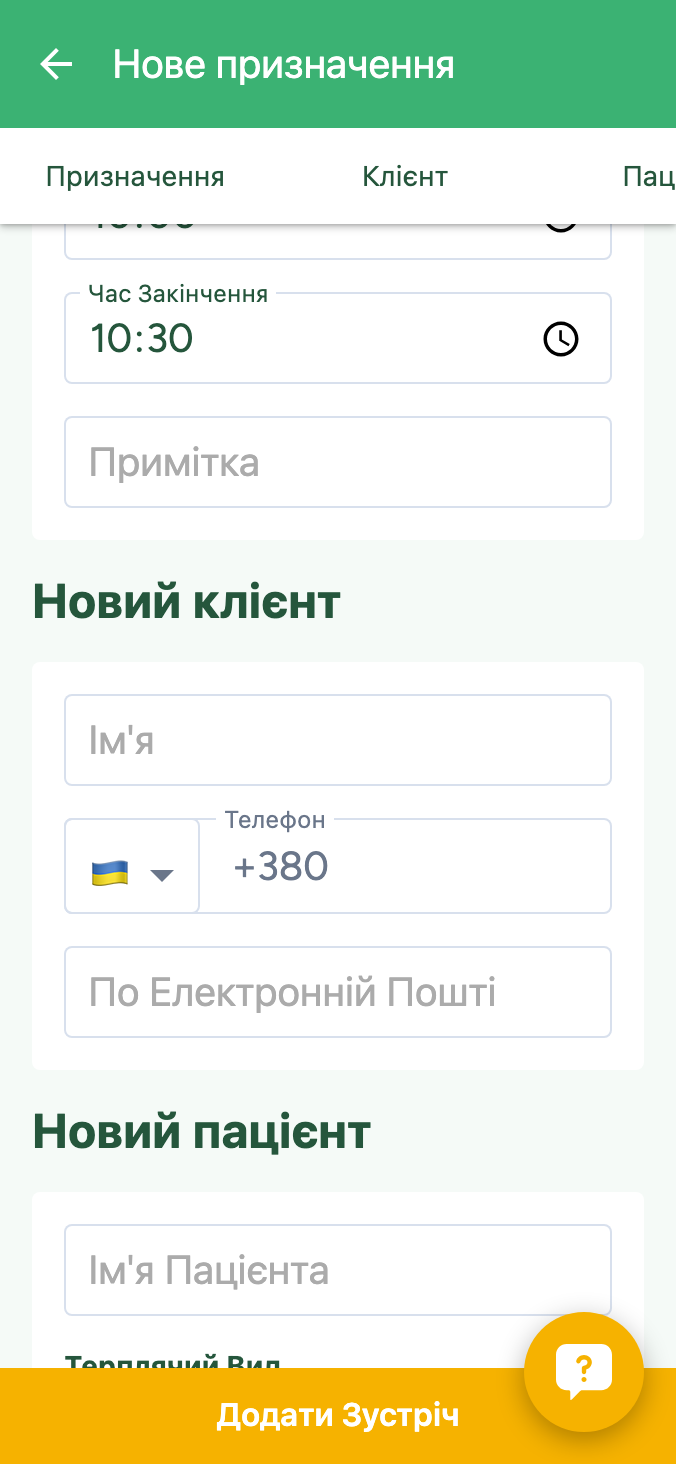Tap the clock icon beside 10:30
676x1464 pixels.
pos(561,338)
